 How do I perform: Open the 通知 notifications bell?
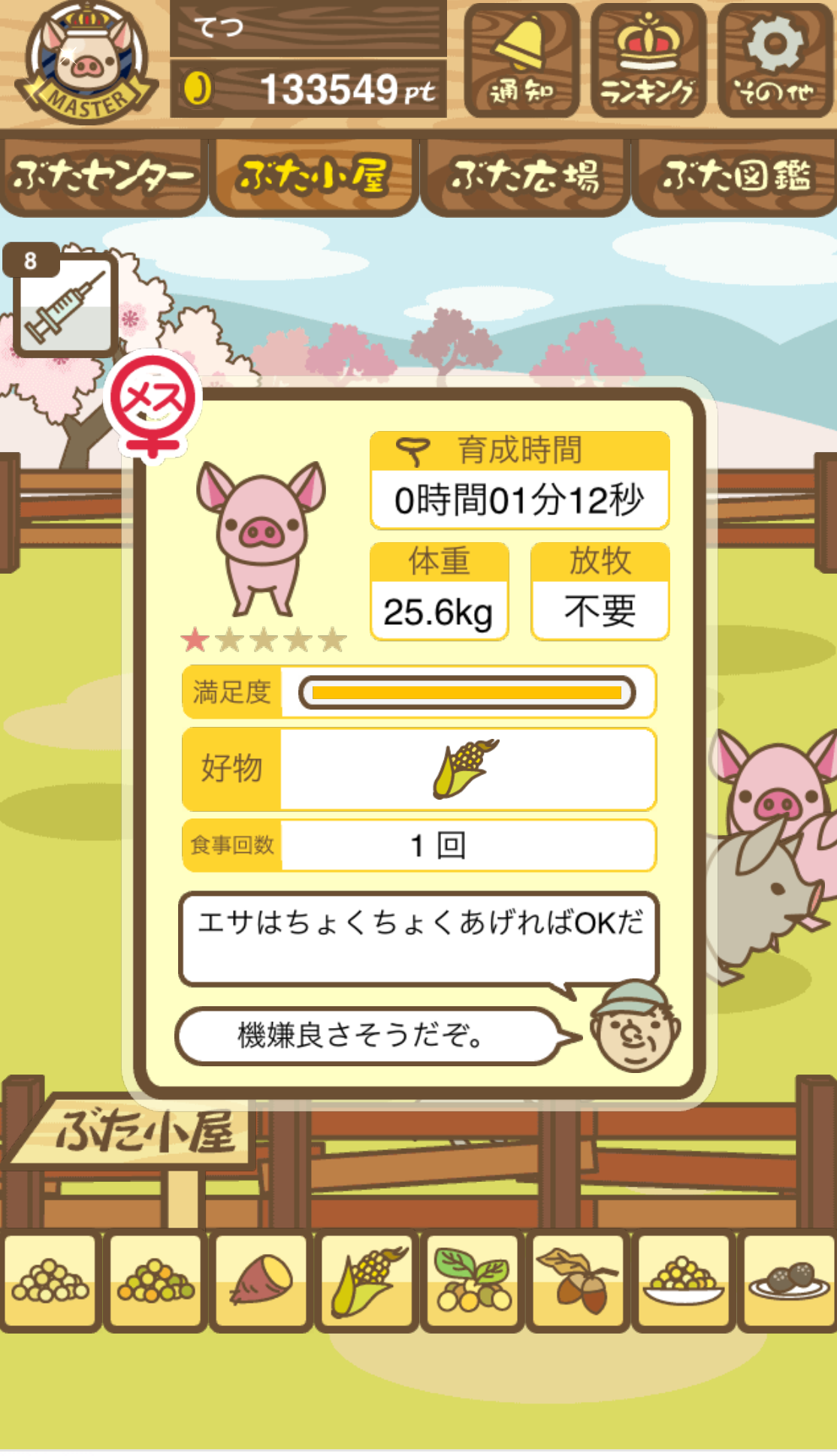[x=521, y=62]
